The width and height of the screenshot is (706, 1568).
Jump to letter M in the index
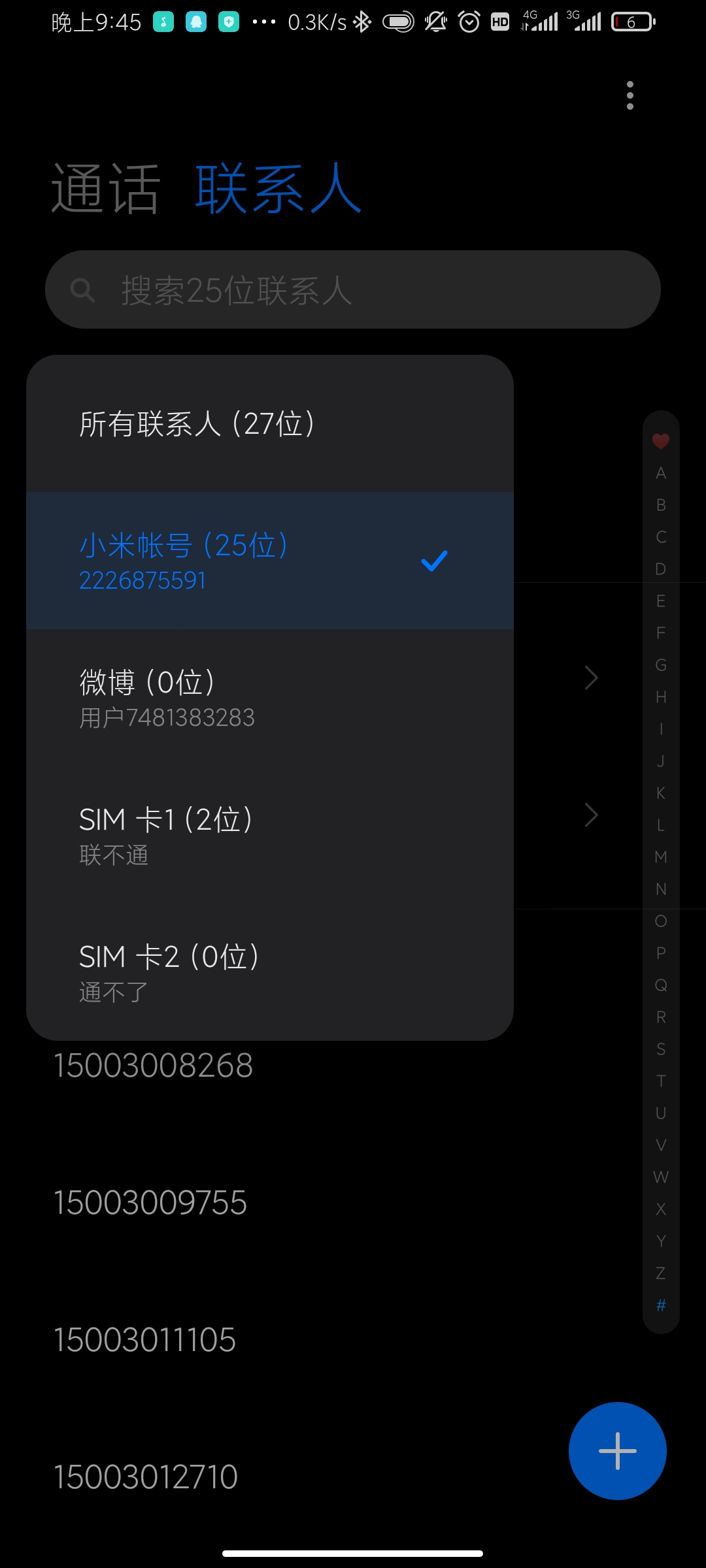[661, 857]
